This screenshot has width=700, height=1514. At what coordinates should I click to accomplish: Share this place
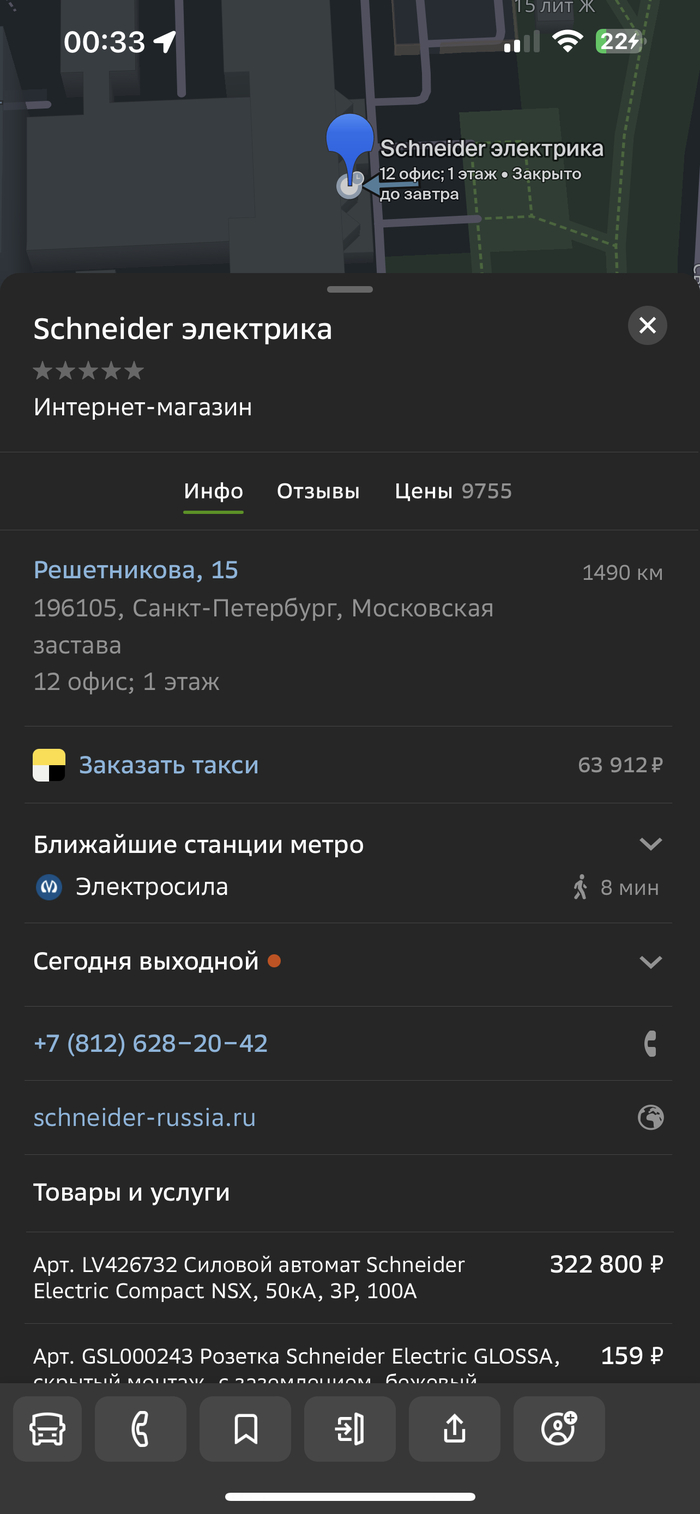tap(454, 1429)
